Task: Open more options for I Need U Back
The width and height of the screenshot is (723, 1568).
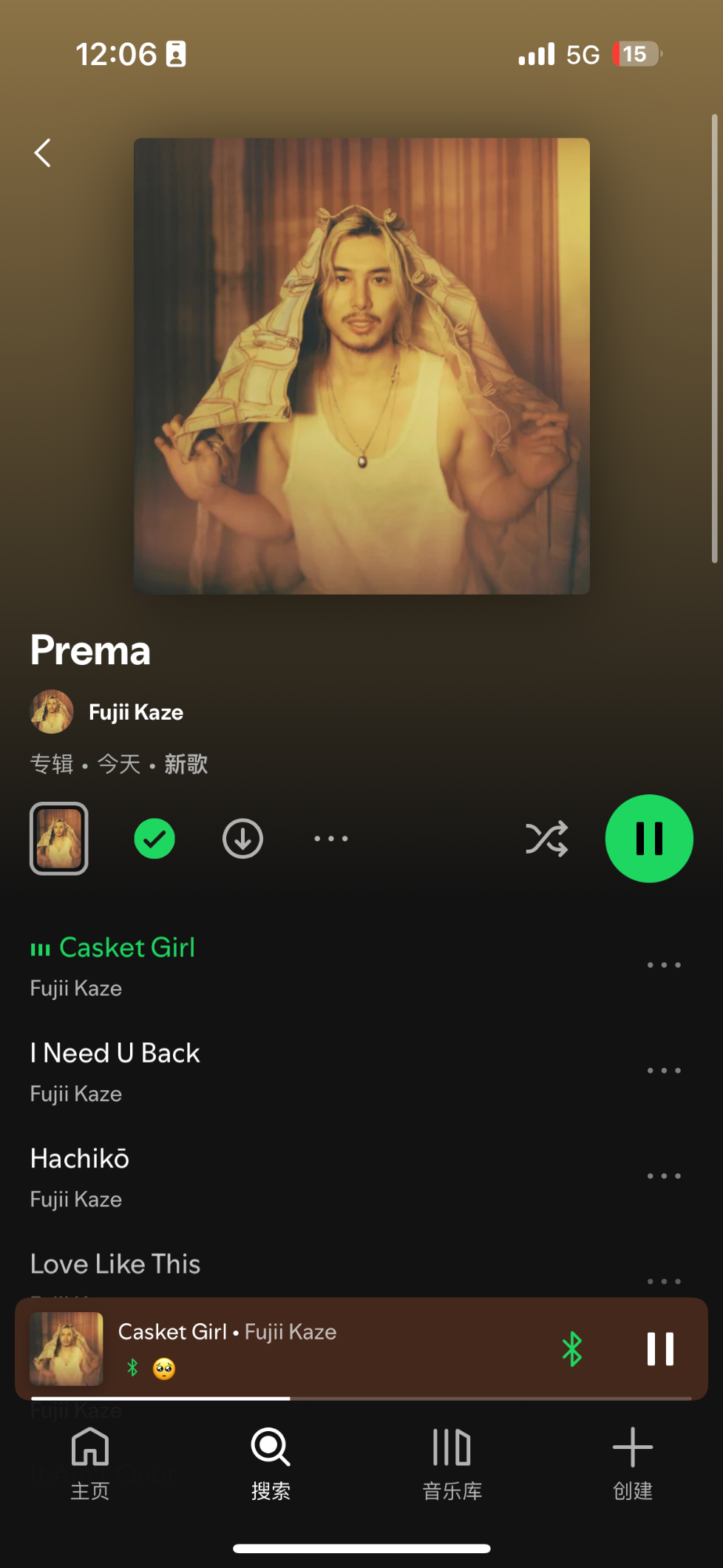Action: tap(664, 1070)
